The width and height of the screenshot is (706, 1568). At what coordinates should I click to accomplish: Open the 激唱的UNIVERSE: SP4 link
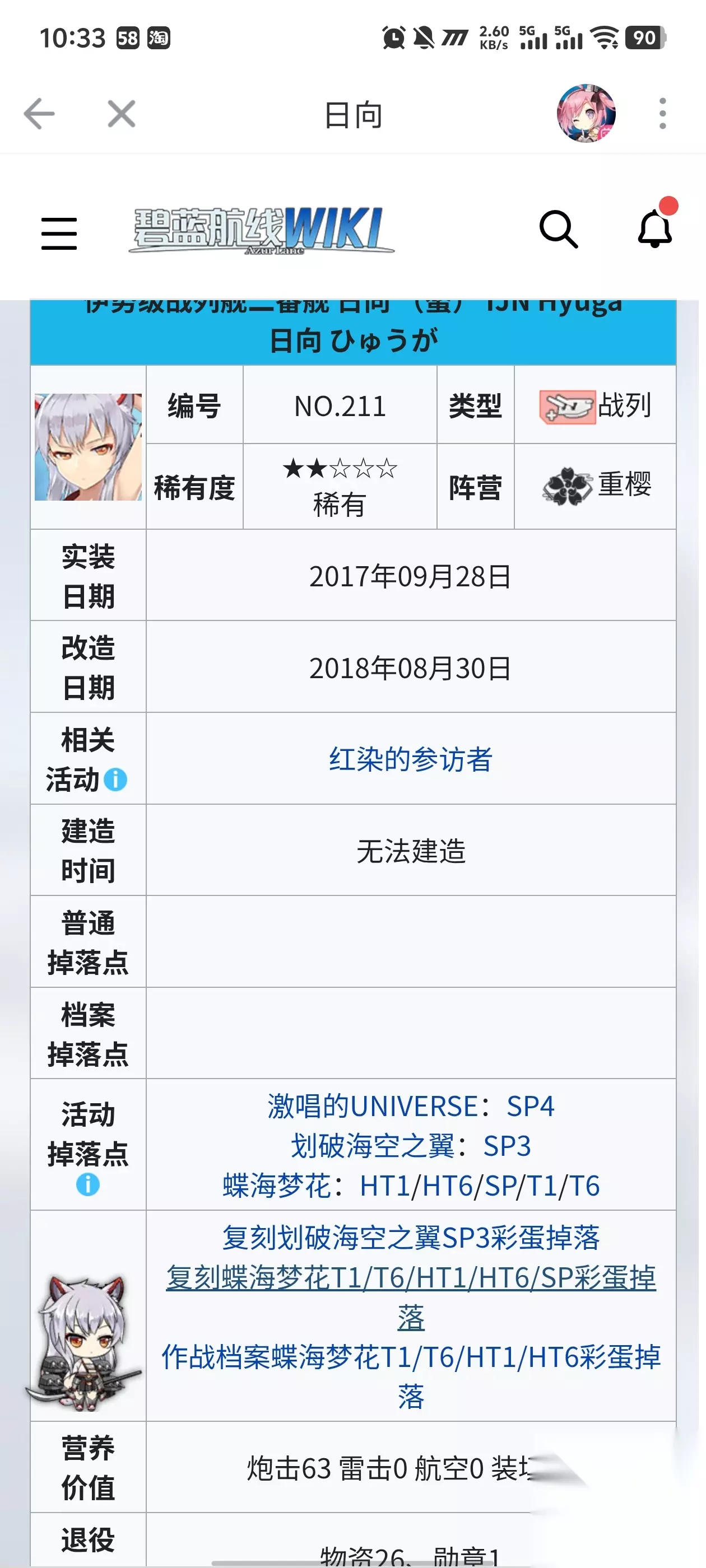click(411, 1106)
